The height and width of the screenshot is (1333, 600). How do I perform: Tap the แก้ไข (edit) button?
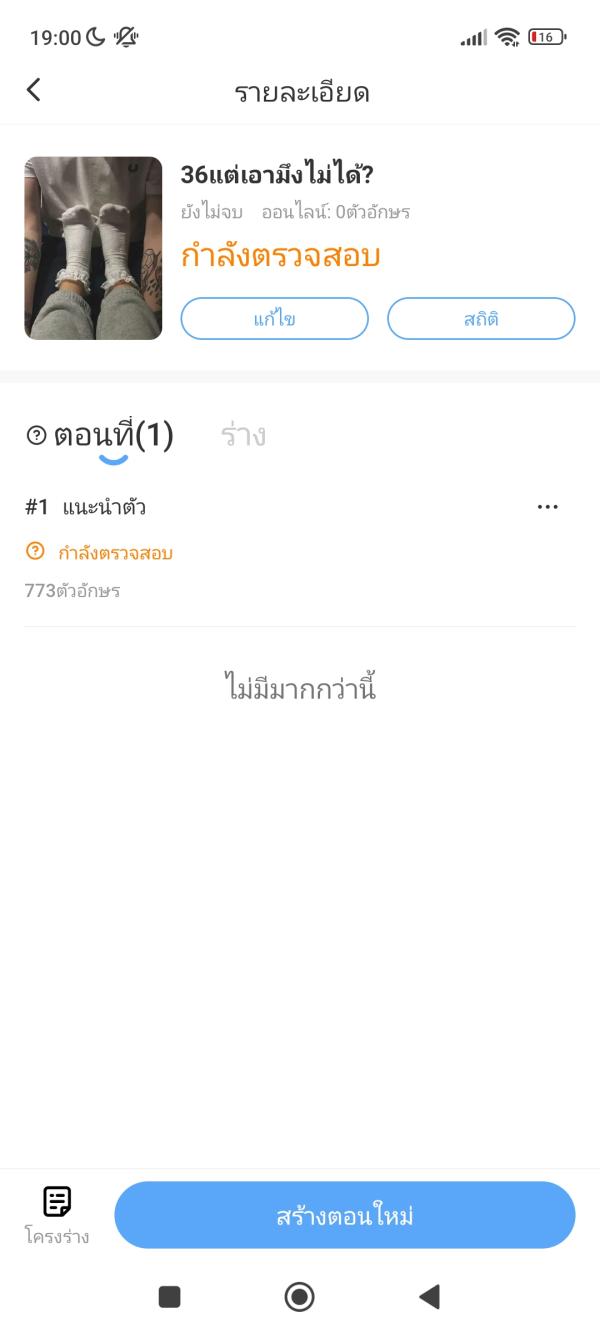(274, 319)
